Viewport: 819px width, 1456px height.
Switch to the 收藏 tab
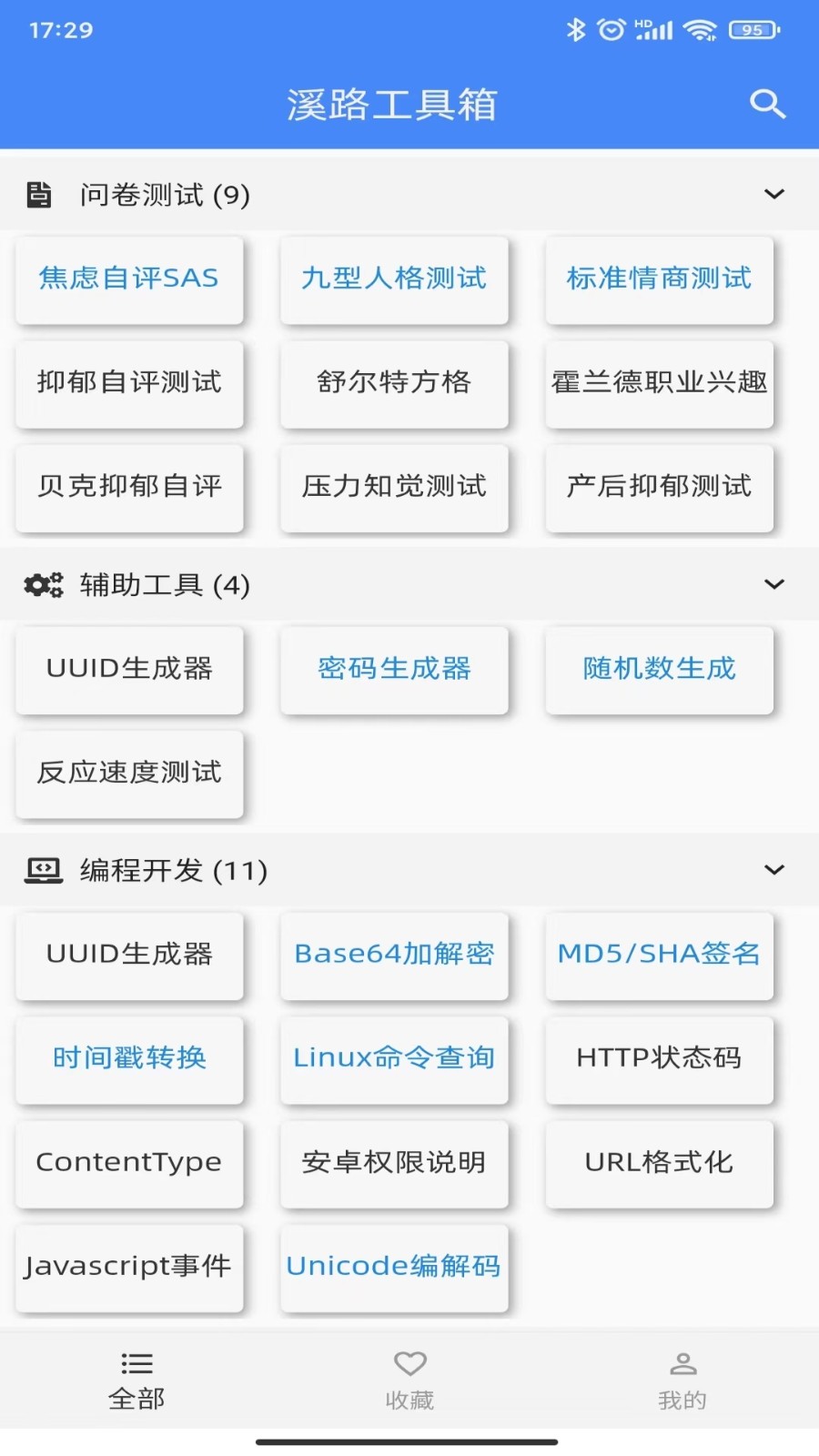(409, 1380)
